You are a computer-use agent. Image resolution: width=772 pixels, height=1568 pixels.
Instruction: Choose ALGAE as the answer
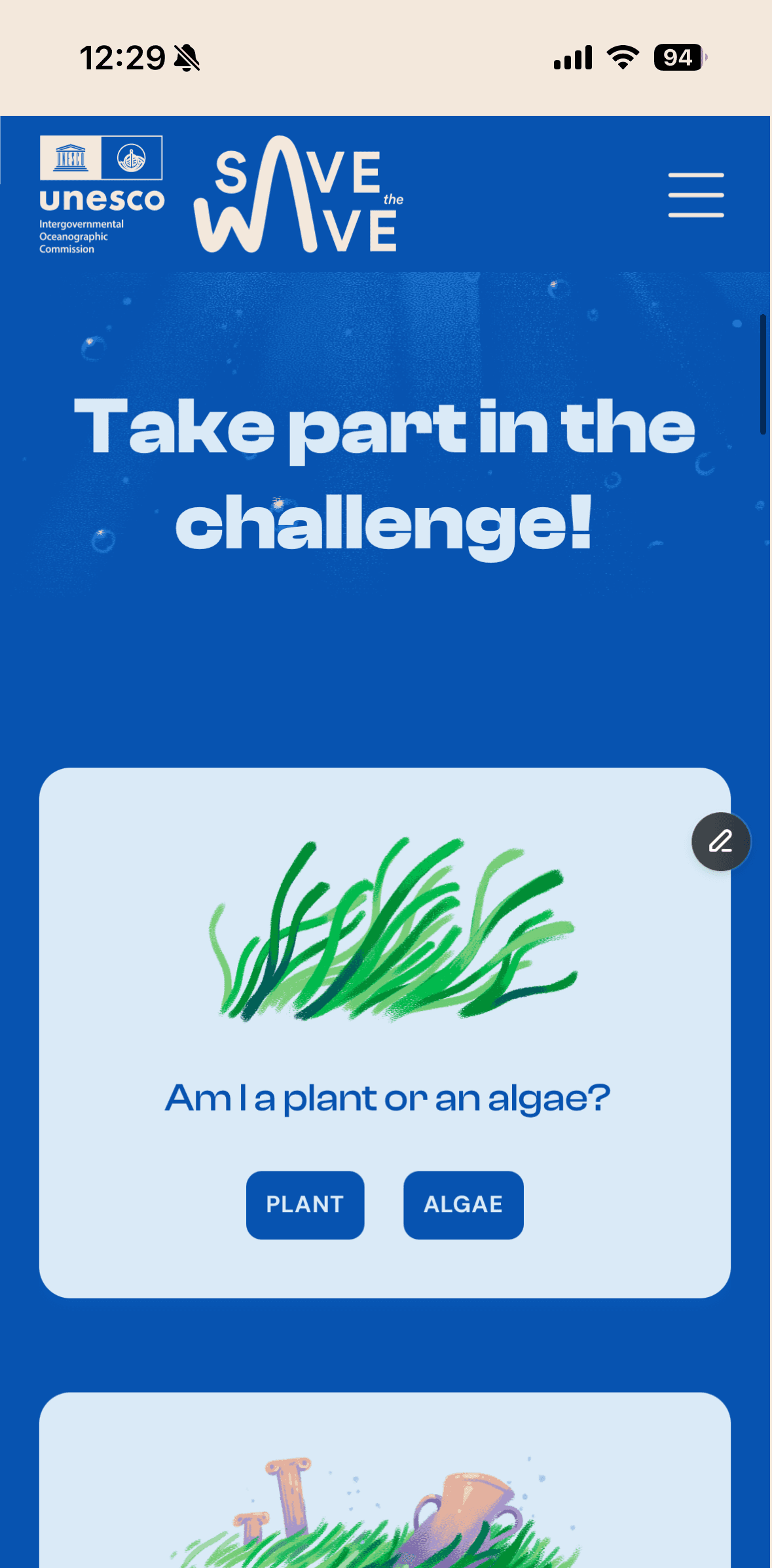(x=463, y=1205)
